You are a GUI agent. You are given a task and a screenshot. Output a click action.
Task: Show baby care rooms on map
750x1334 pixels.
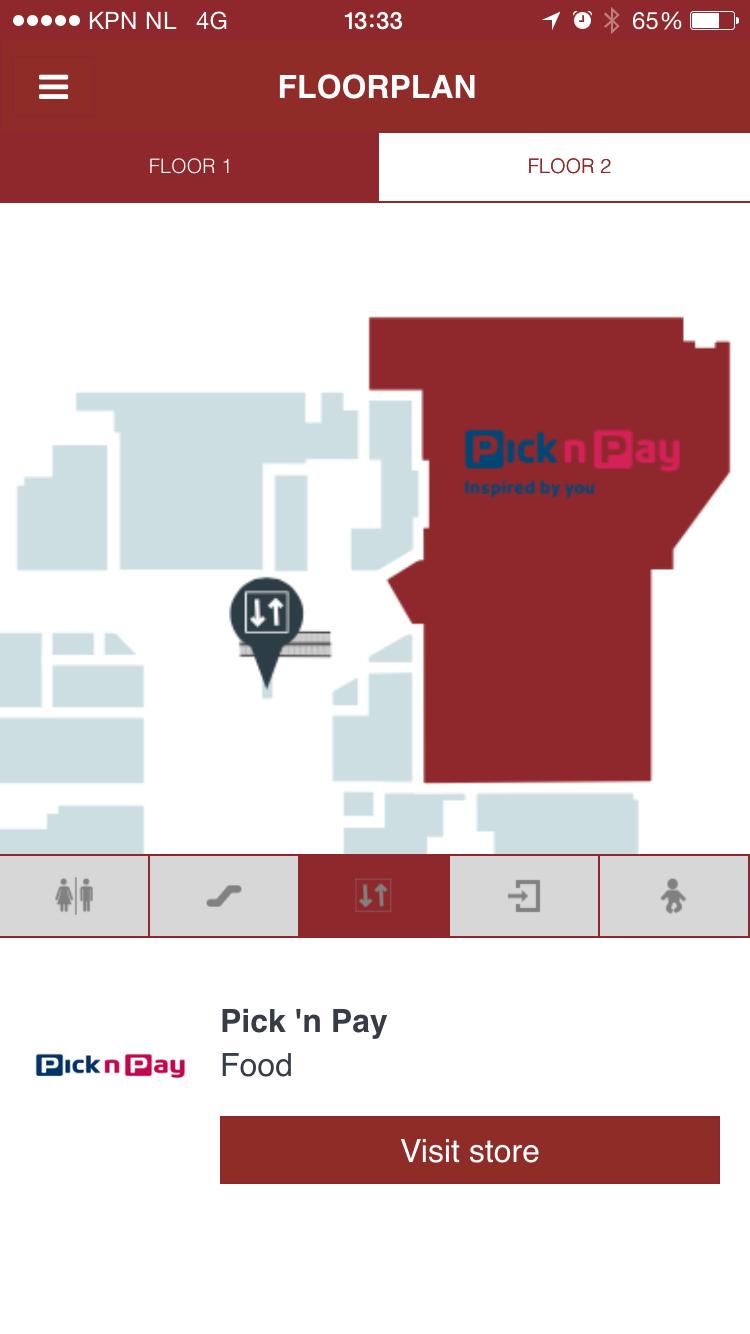674,896
